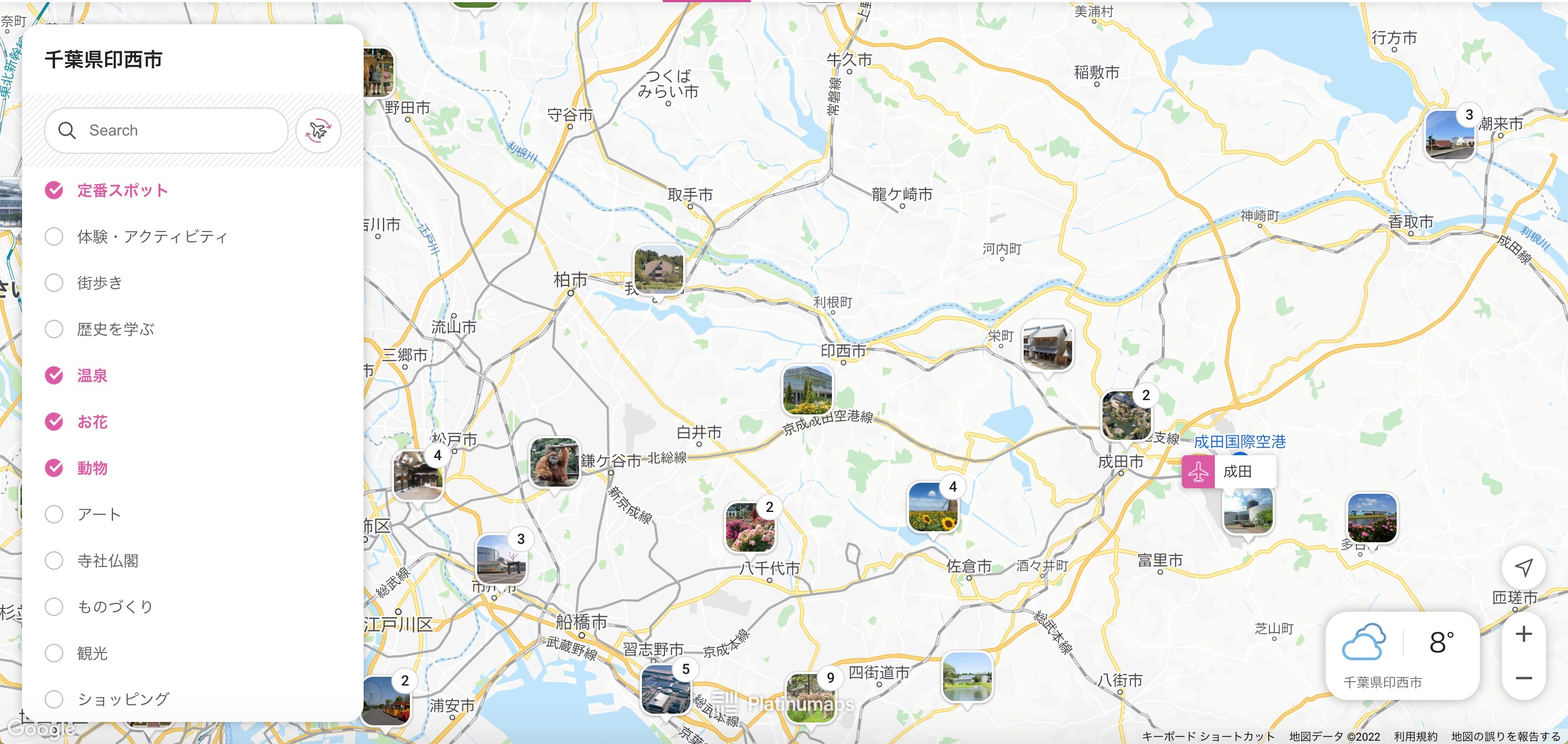Enable the 観光 category
Screen dimensions: 1568x744
coord(54,653)
